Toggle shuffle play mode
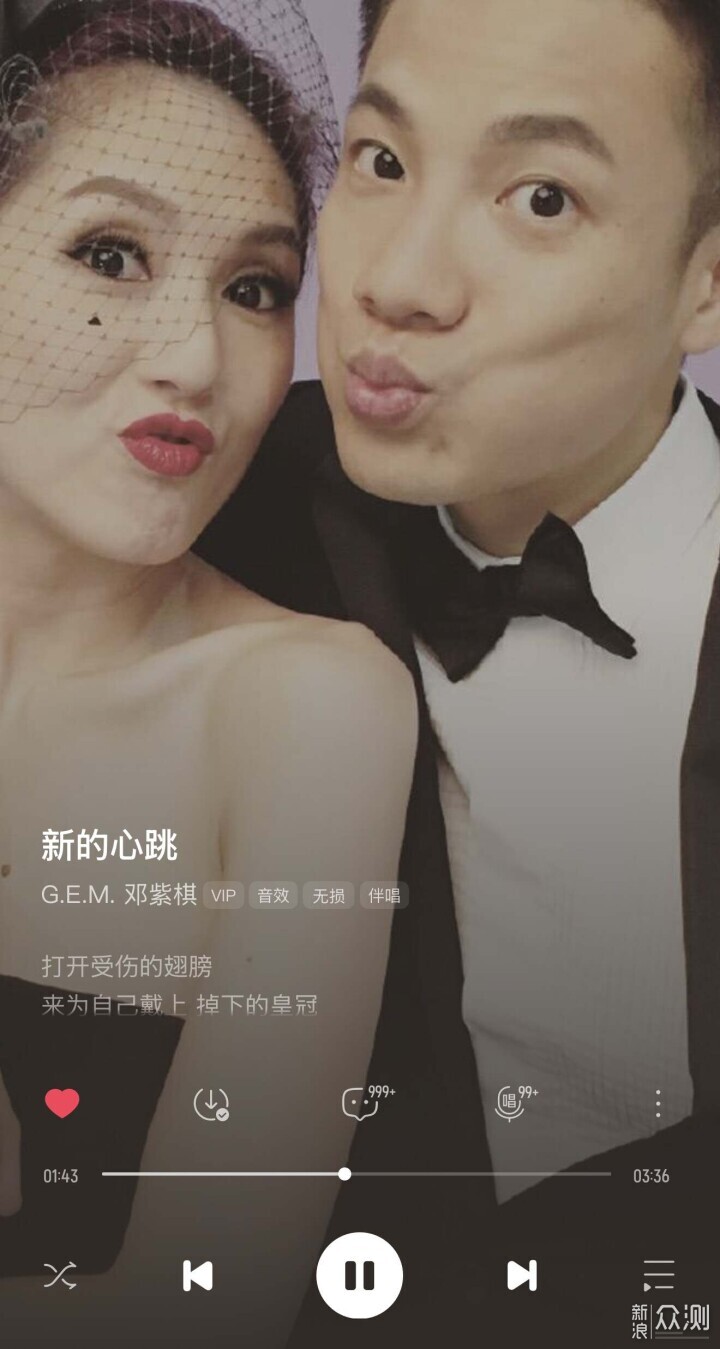This screenshot has height=1349, width=720. [x=59, y=1275]
